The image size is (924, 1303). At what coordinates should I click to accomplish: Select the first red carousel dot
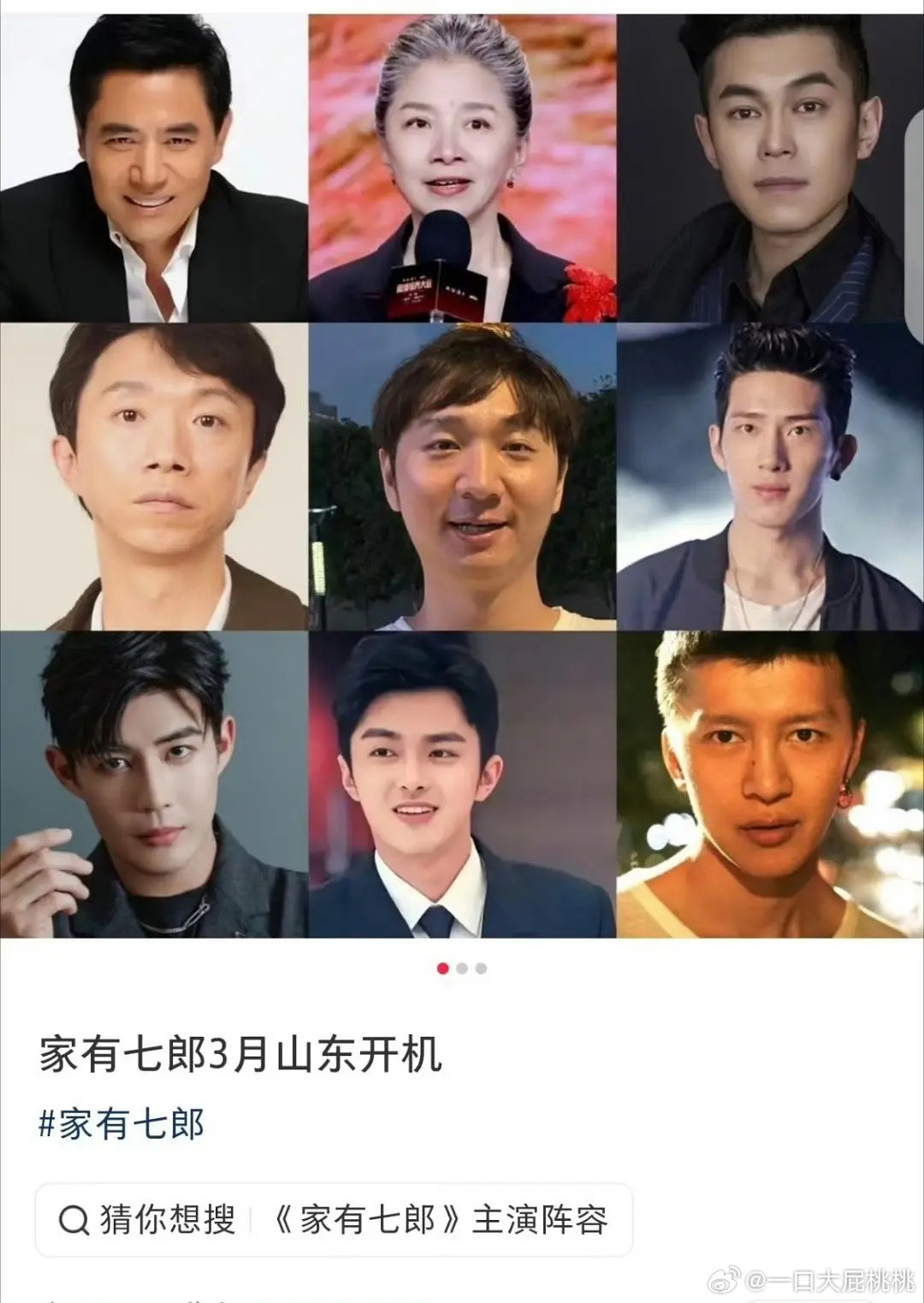tap(442, 968)
